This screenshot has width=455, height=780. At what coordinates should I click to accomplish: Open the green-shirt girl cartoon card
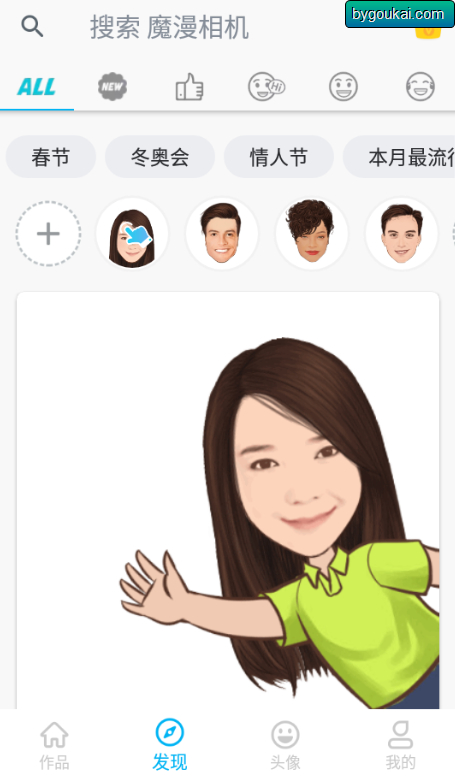[x=228, y=500]
